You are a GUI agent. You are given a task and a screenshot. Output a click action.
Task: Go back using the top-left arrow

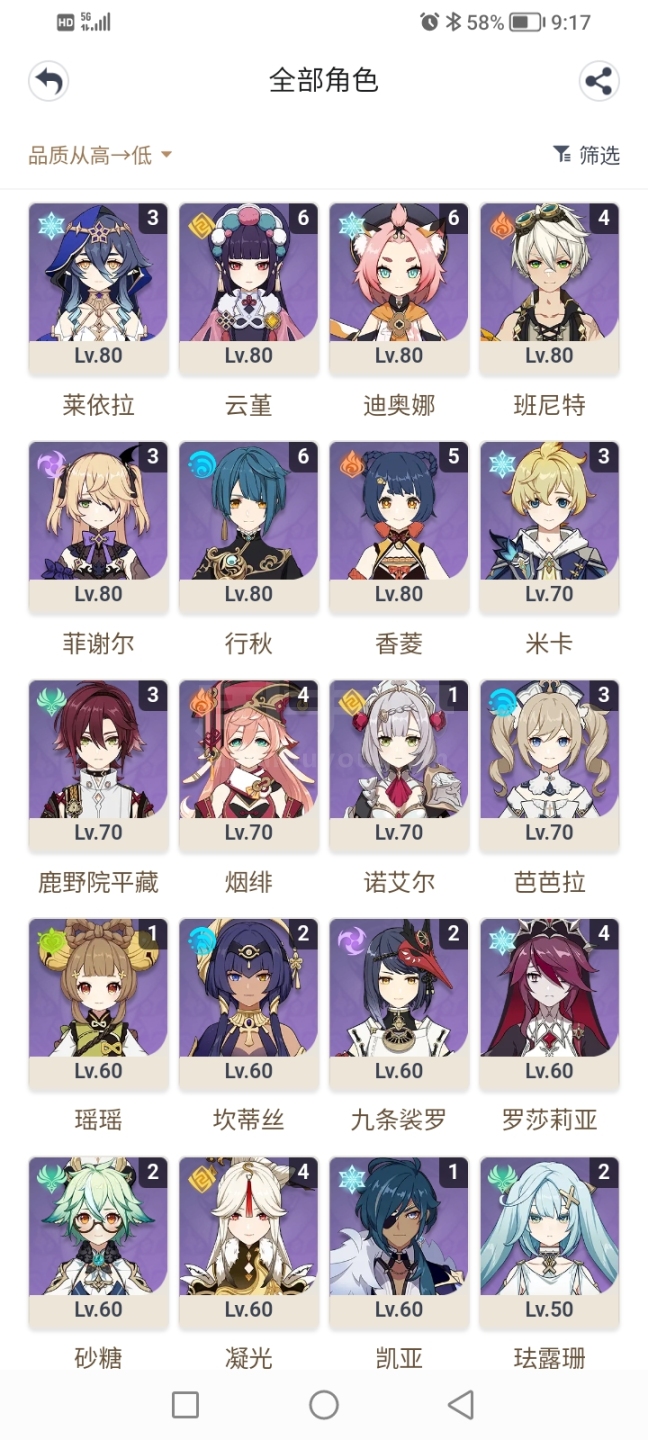[x=48, y=81]
